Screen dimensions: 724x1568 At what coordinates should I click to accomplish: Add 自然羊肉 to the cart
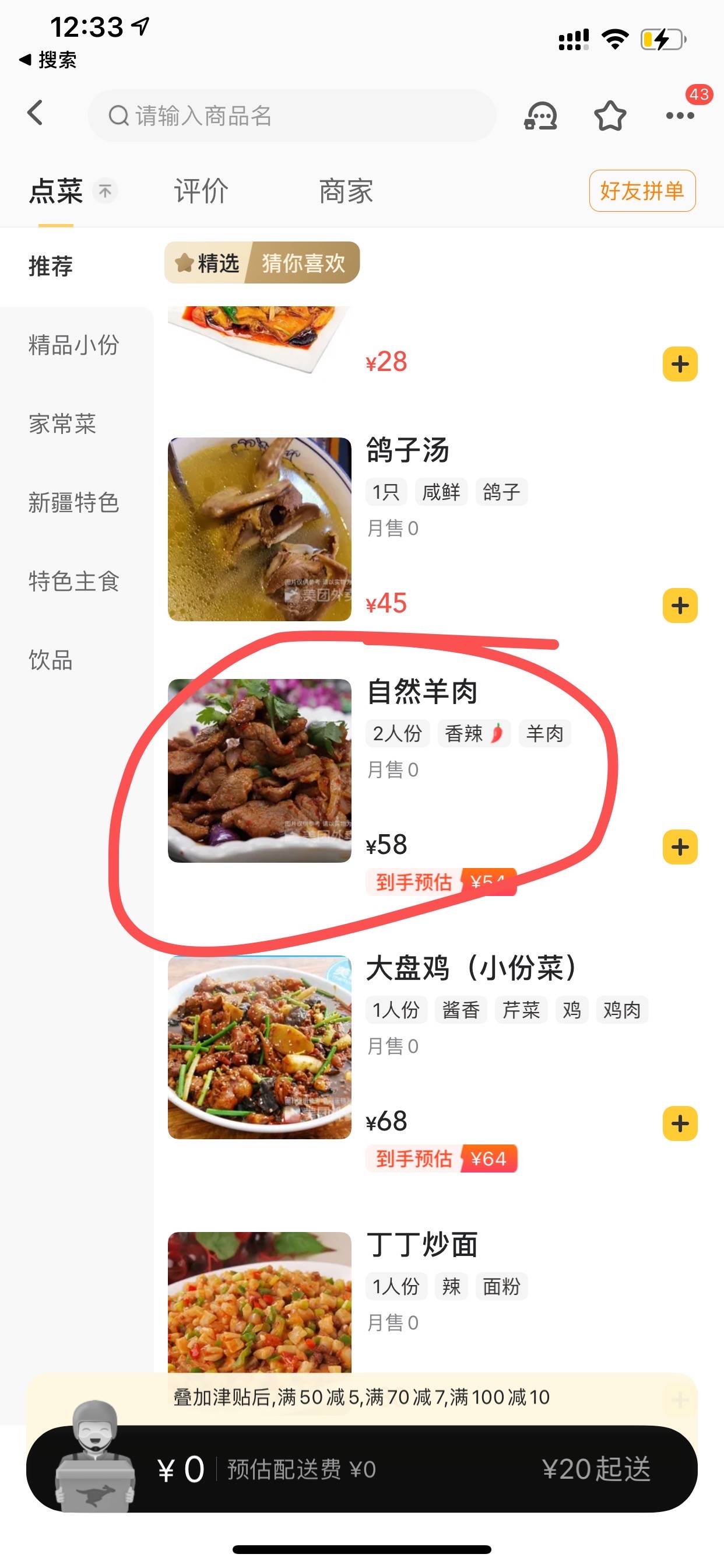point(680,846)
